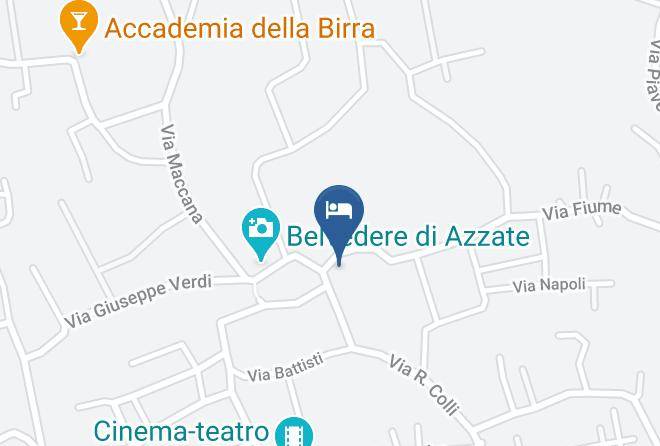Open the Cinema-teatro place pin
Image resolution: width=660 pixels, height=446 pixels.
(x=294, y=432)
